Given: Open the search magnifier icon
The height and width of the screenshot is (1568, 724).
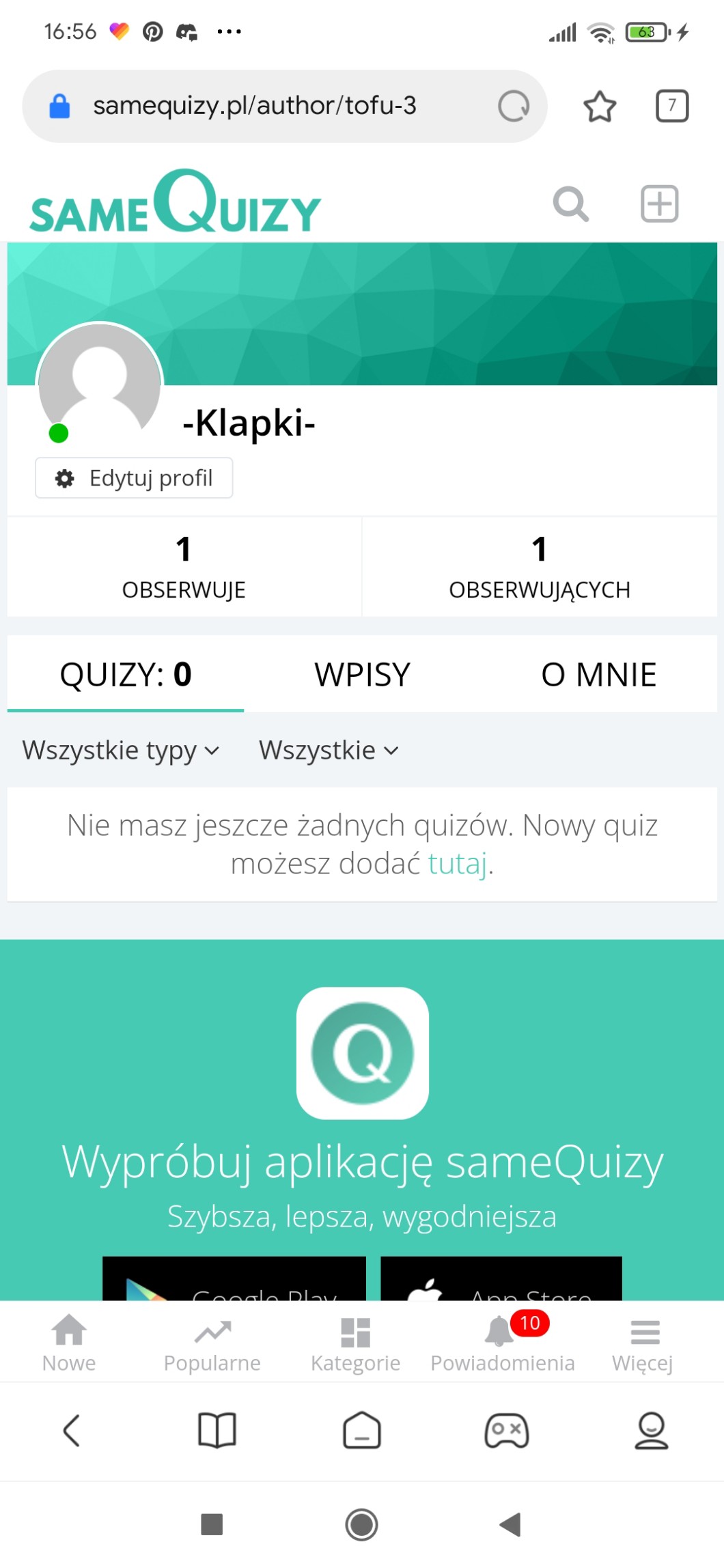Looking at the screenshot, I should pyautogui.click(x=570, y=204).
